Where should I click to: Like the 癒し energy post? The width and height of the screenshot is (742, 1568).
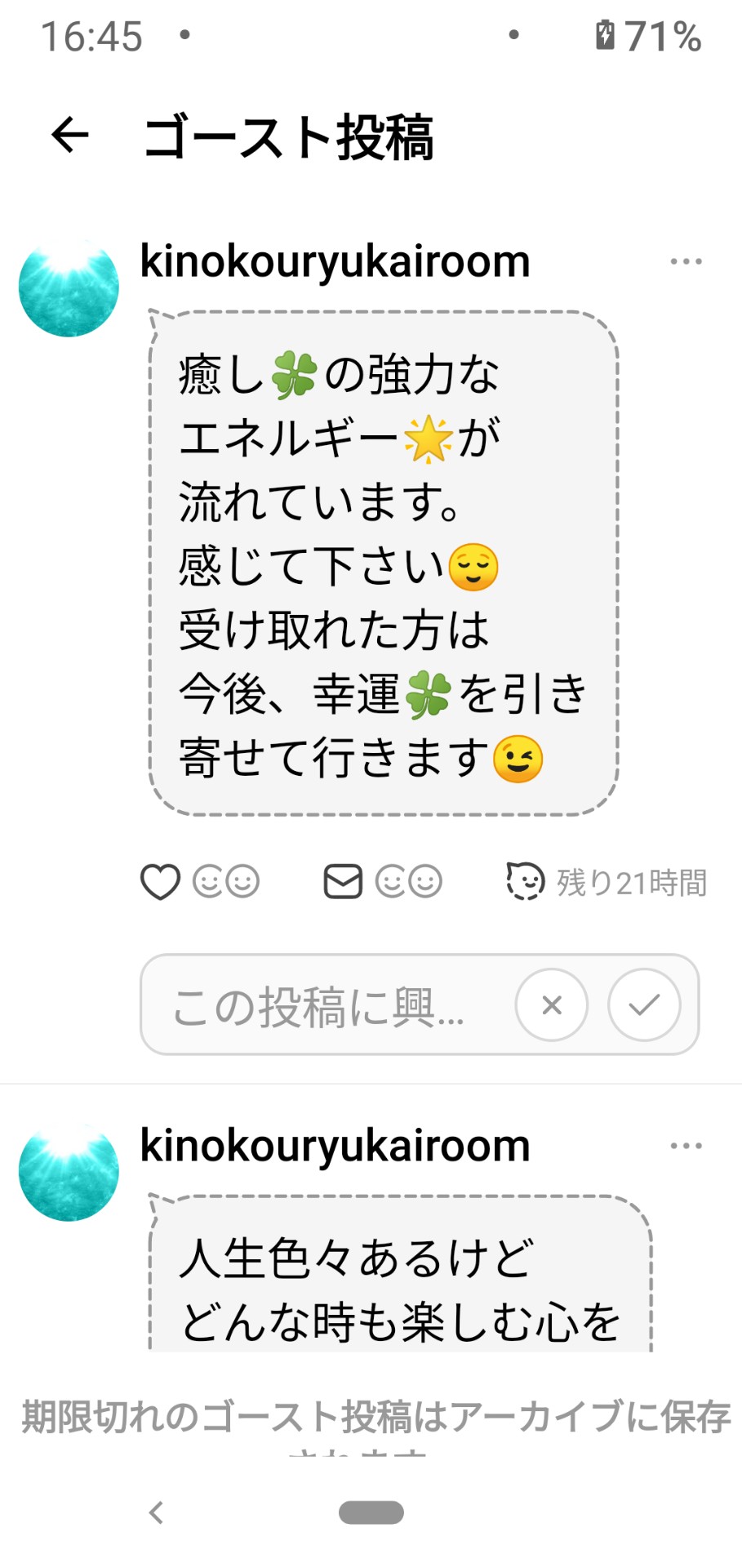click(160, 882)
